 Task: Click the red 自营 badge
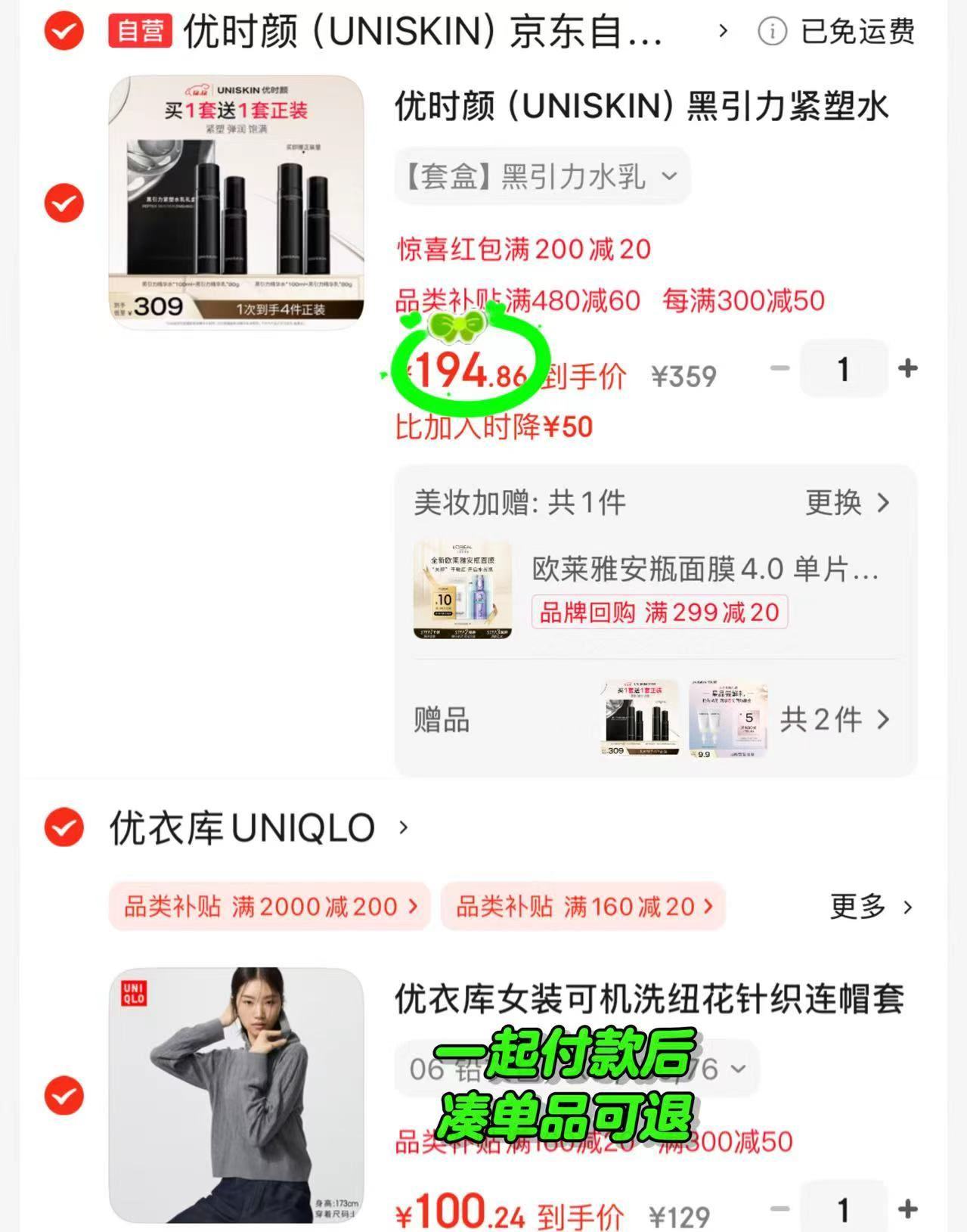(140, 32)
